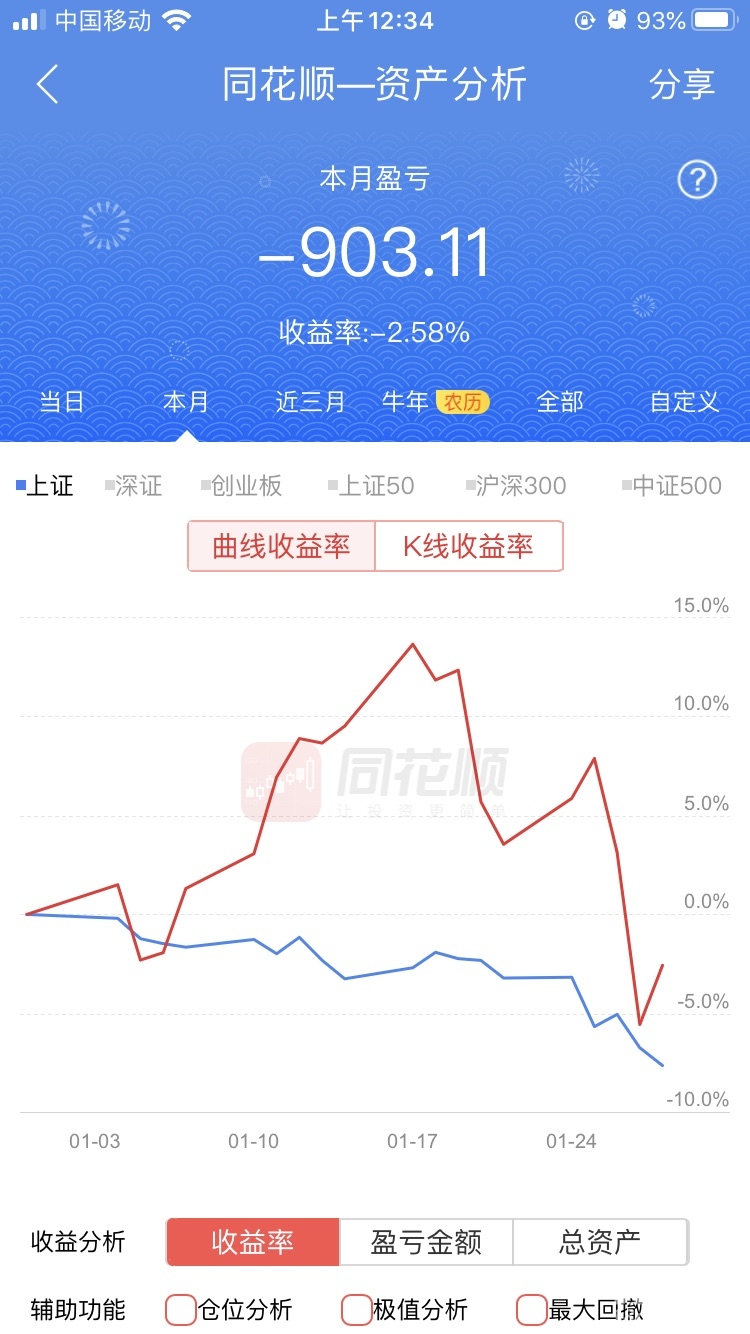
Task: Select 中证500 benchmark
Action: tap(671, 486)
